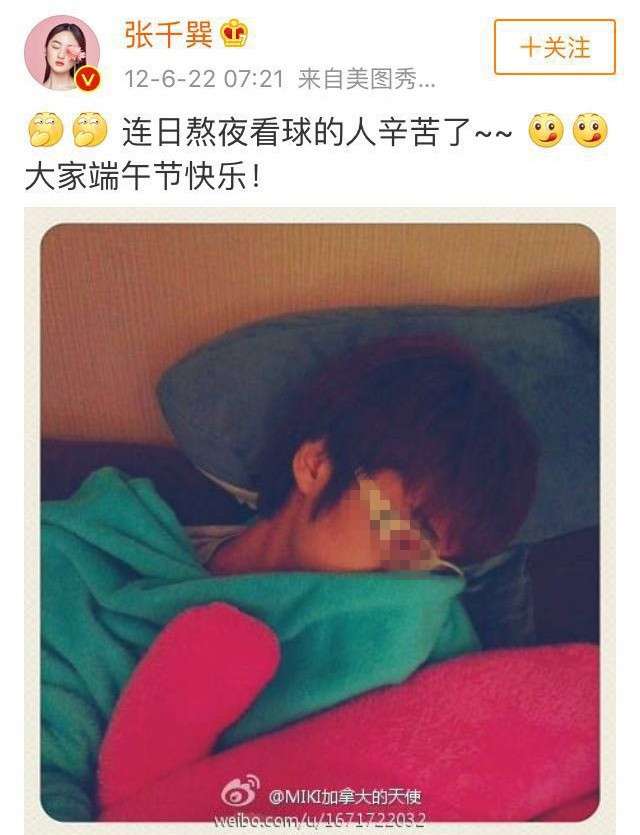Open the post's photo in full view

(x=320, y=520)
